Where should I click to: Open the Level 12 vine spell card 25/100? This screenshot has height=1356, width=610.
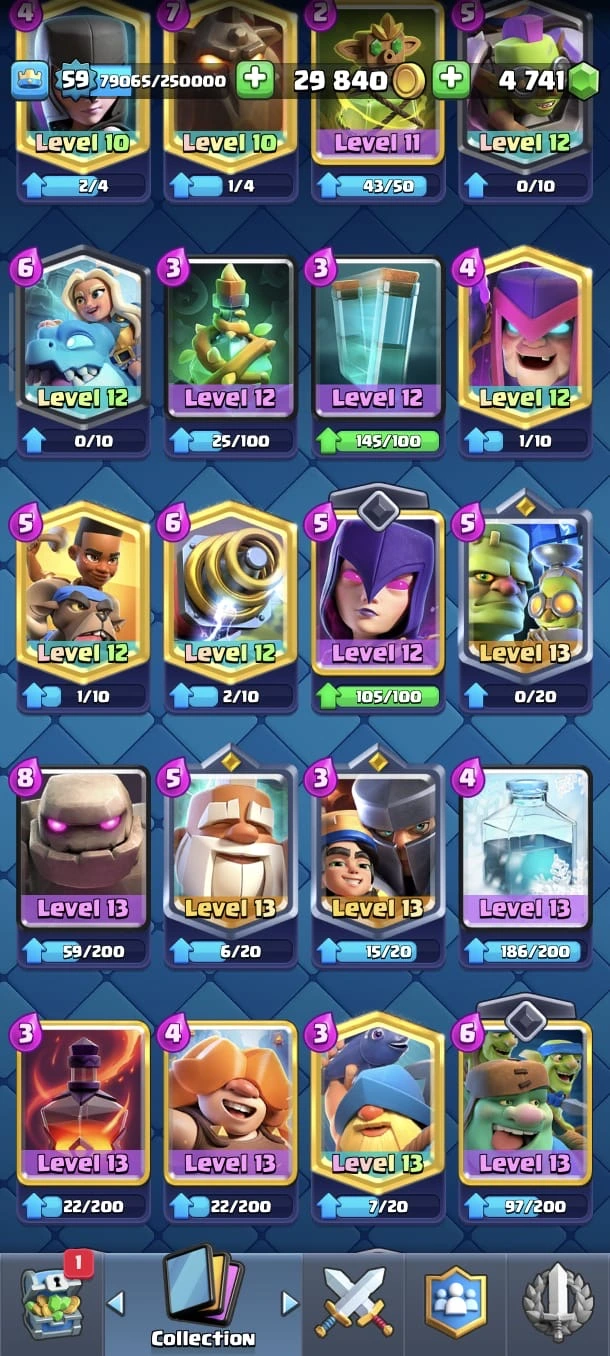tap(230, 340)
